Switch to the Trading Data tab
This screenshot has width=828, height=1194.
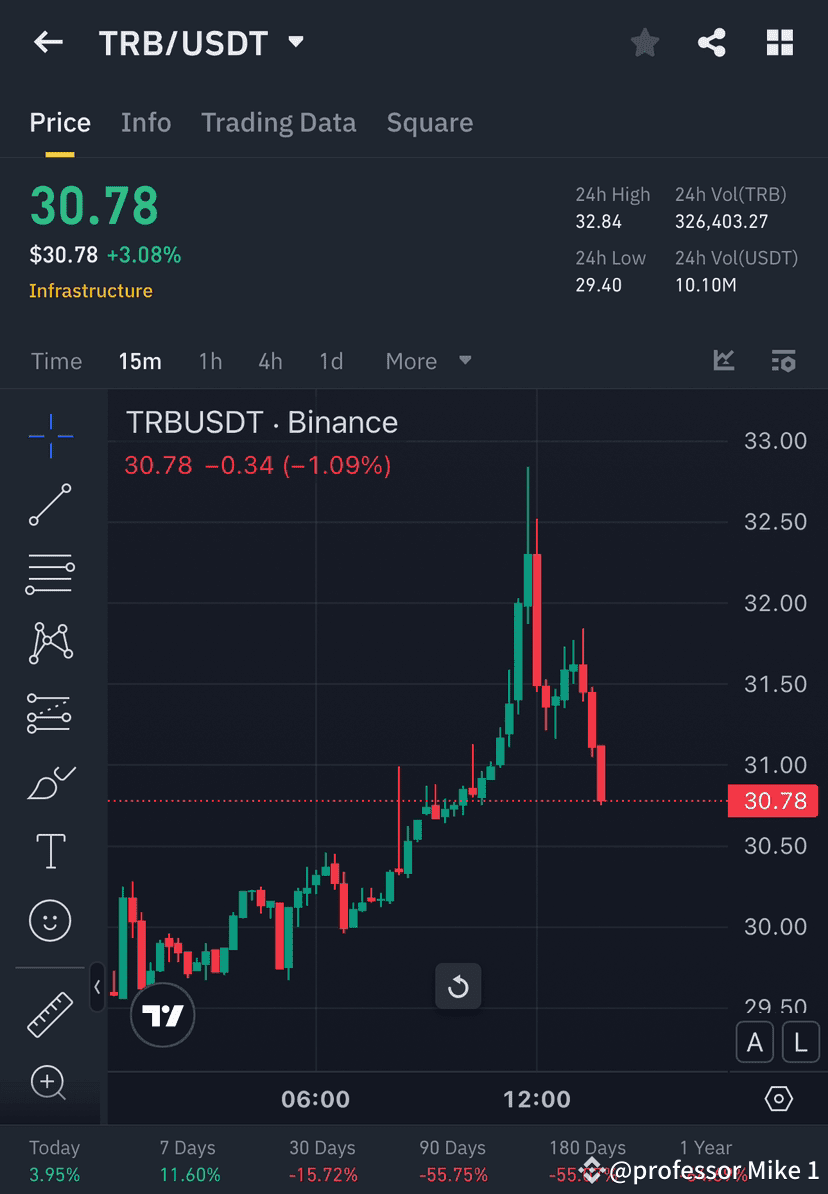tap(279, 122)
